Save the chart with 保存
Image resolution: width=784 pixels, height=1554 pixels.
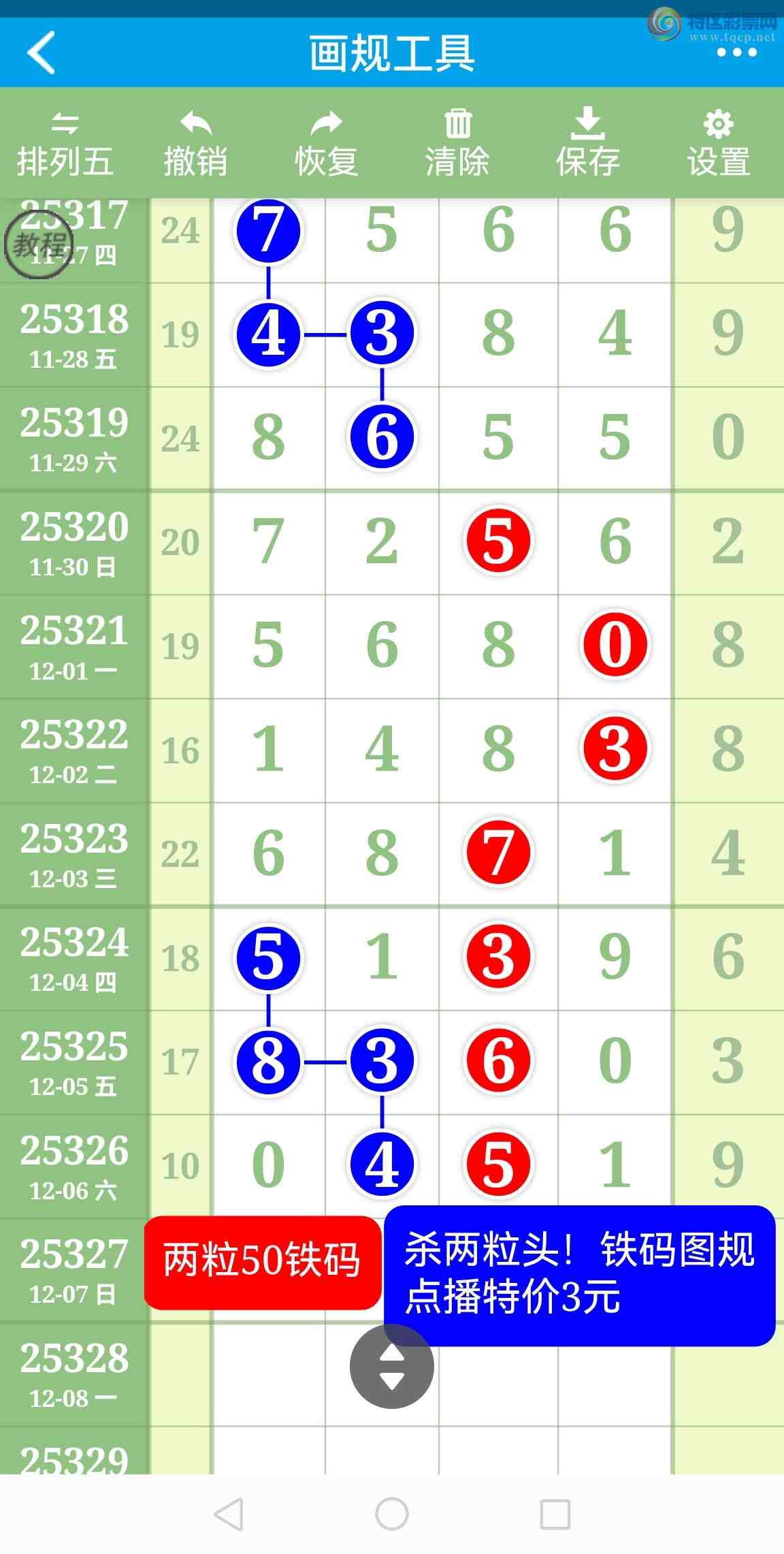coord(588,144)
